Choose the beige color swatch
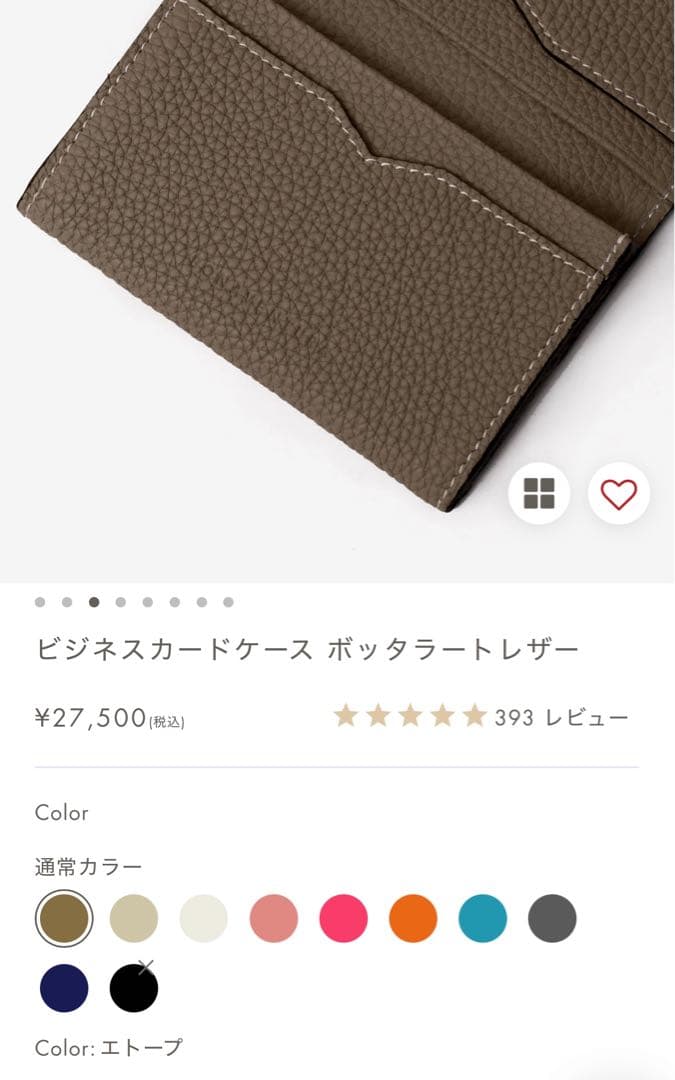675x1080 pixels. tap(134, 918)
